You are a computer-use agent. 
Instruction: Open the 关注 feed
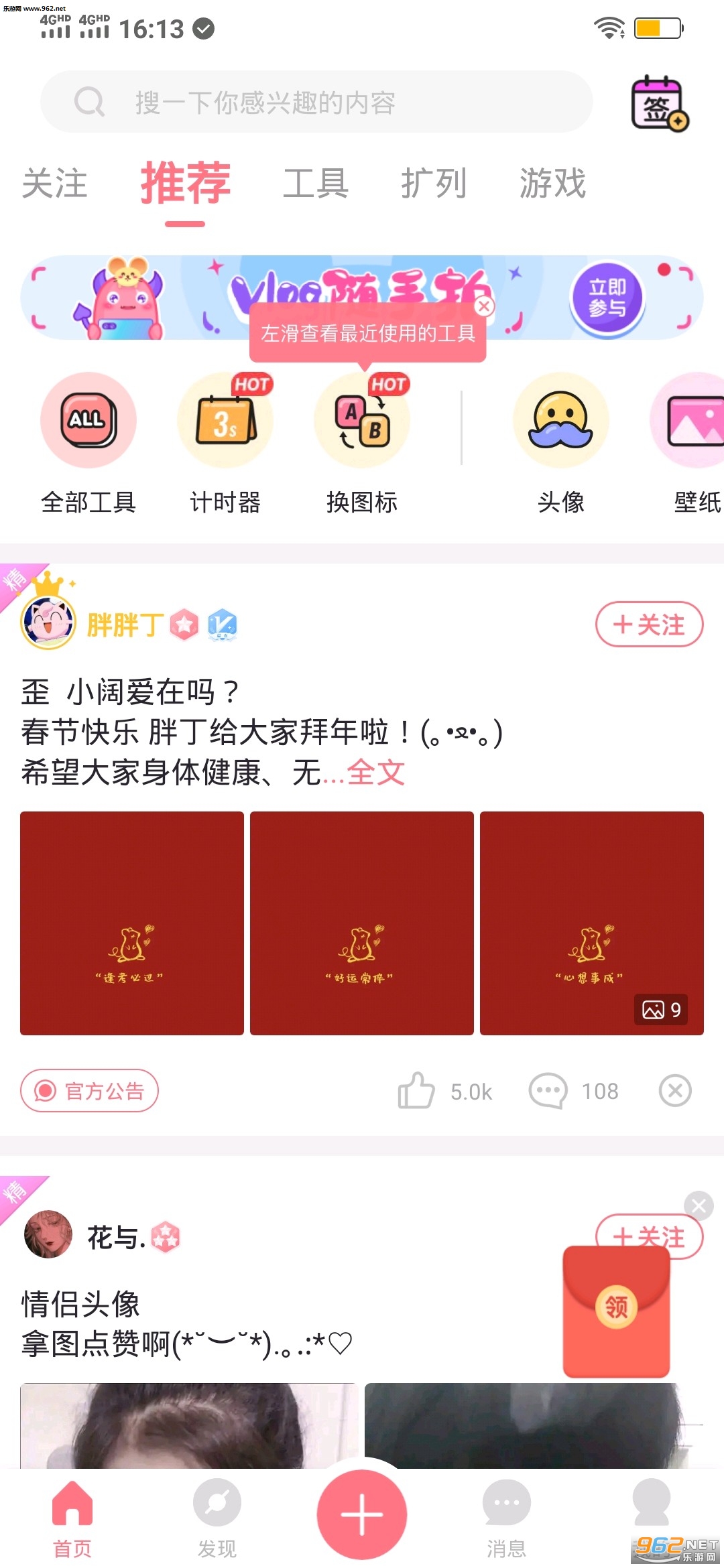[52, 182]
